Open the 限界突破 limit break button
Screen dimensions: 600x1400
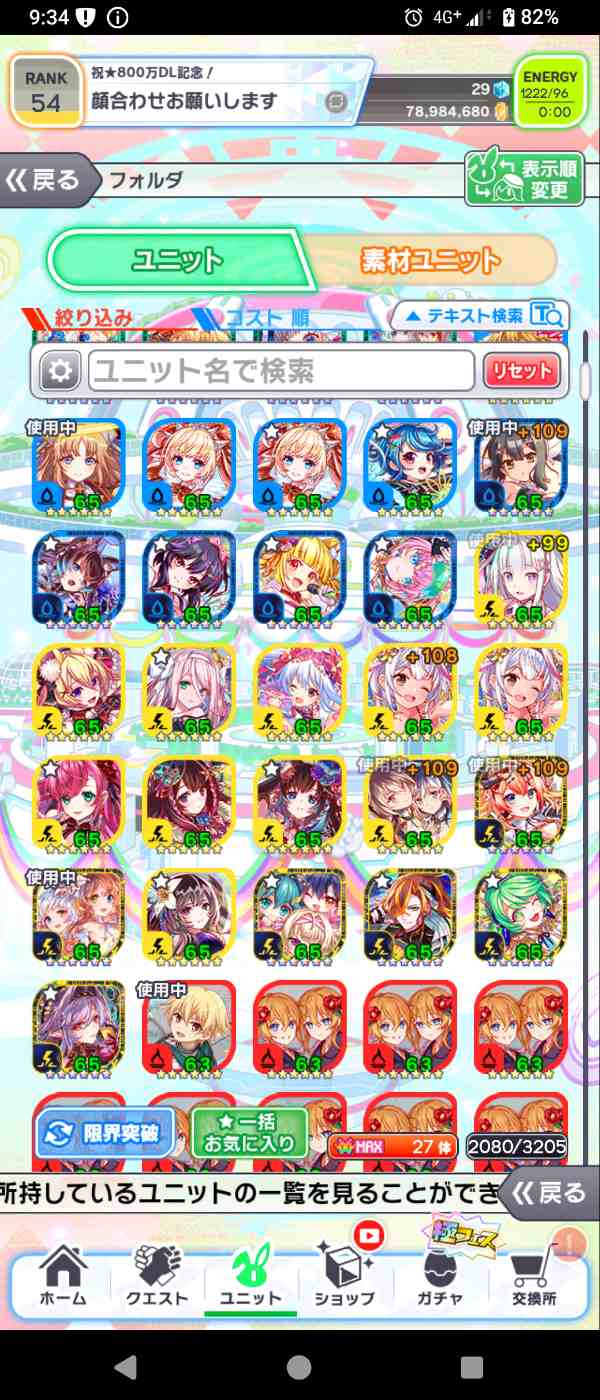105,1133
